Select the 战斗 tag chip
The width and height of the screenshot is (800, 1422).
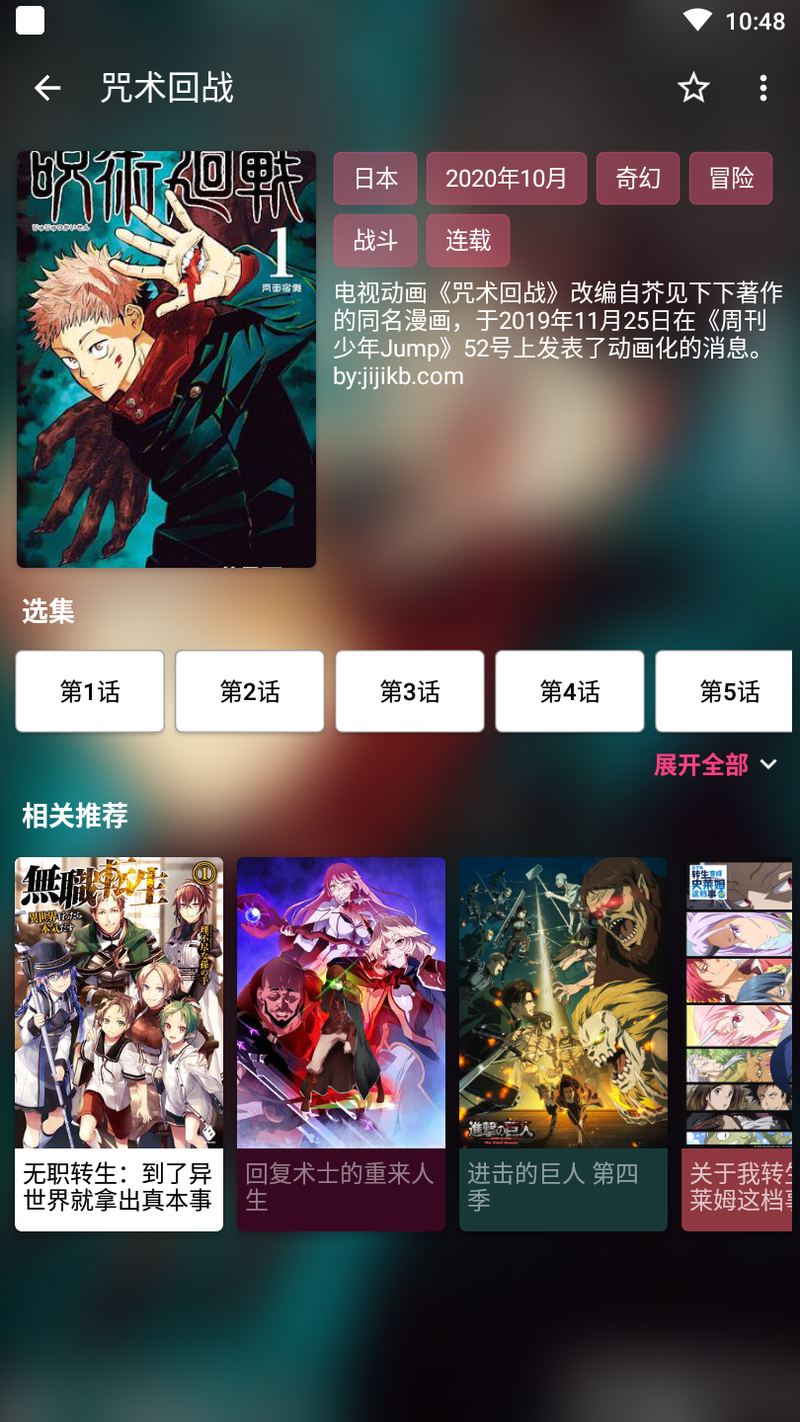coord(375,240)
